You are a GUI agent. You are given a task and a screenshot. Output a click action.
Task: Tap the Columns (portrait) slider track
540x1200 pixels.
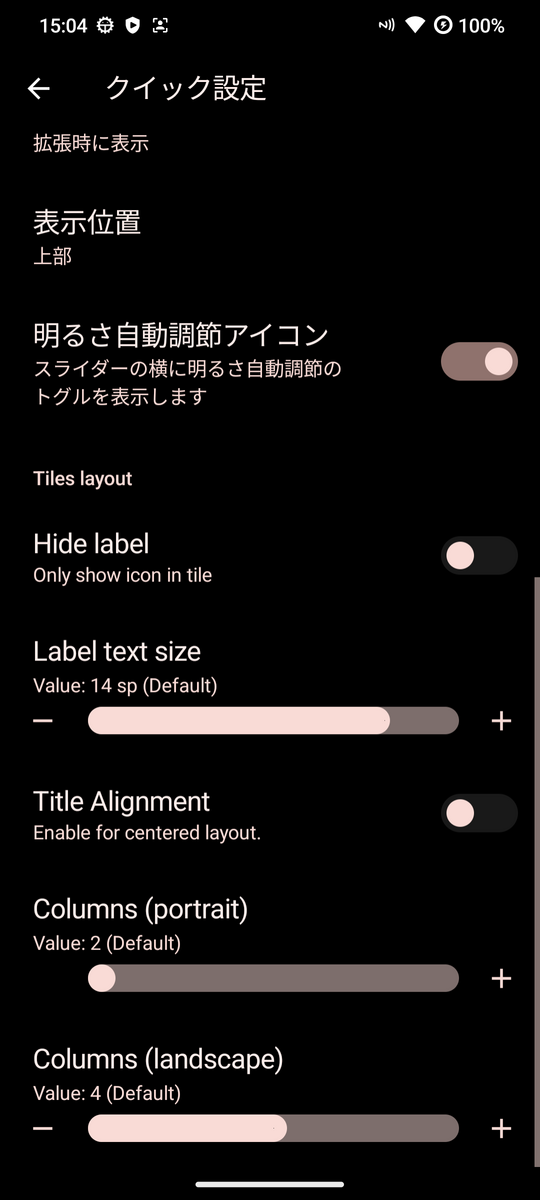[273, 978]
